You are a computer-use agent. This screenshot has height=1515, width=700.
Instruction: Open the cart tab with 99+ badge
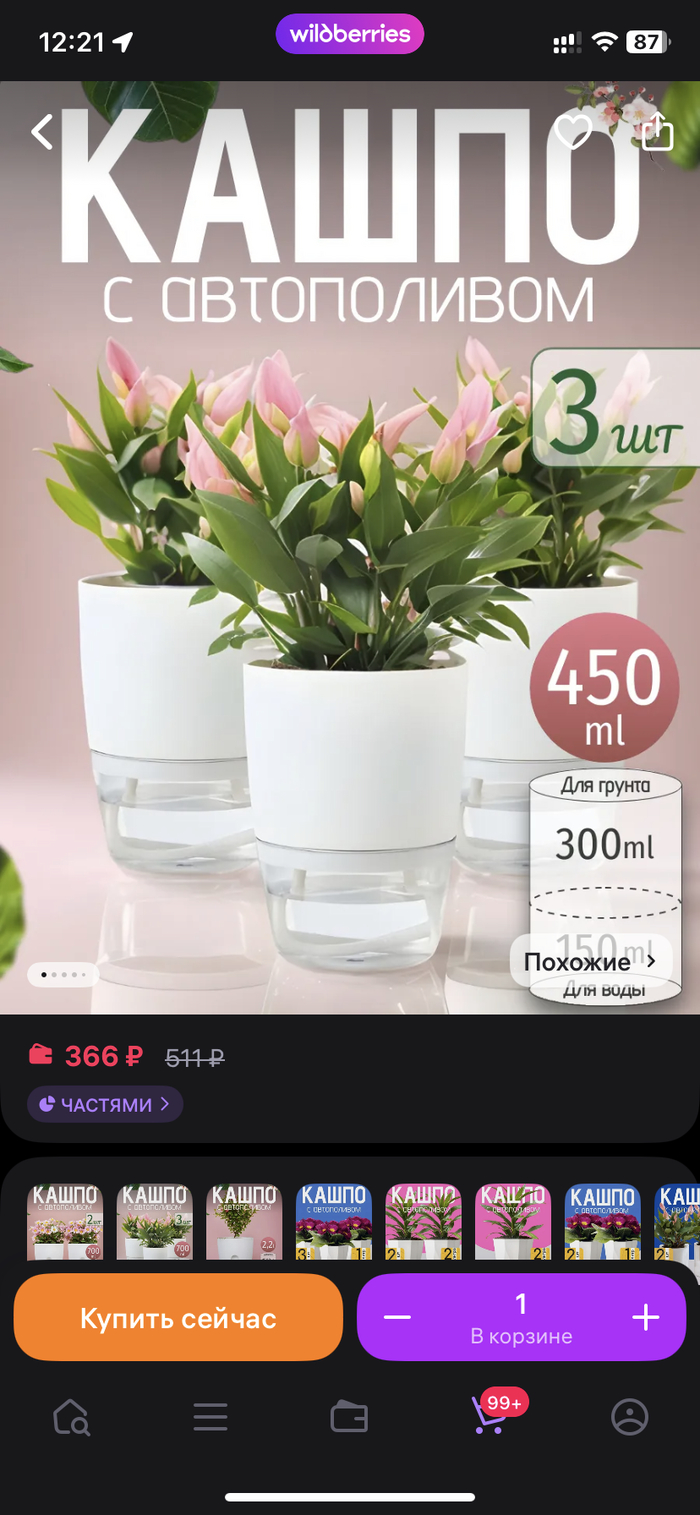coord(489,1417)
